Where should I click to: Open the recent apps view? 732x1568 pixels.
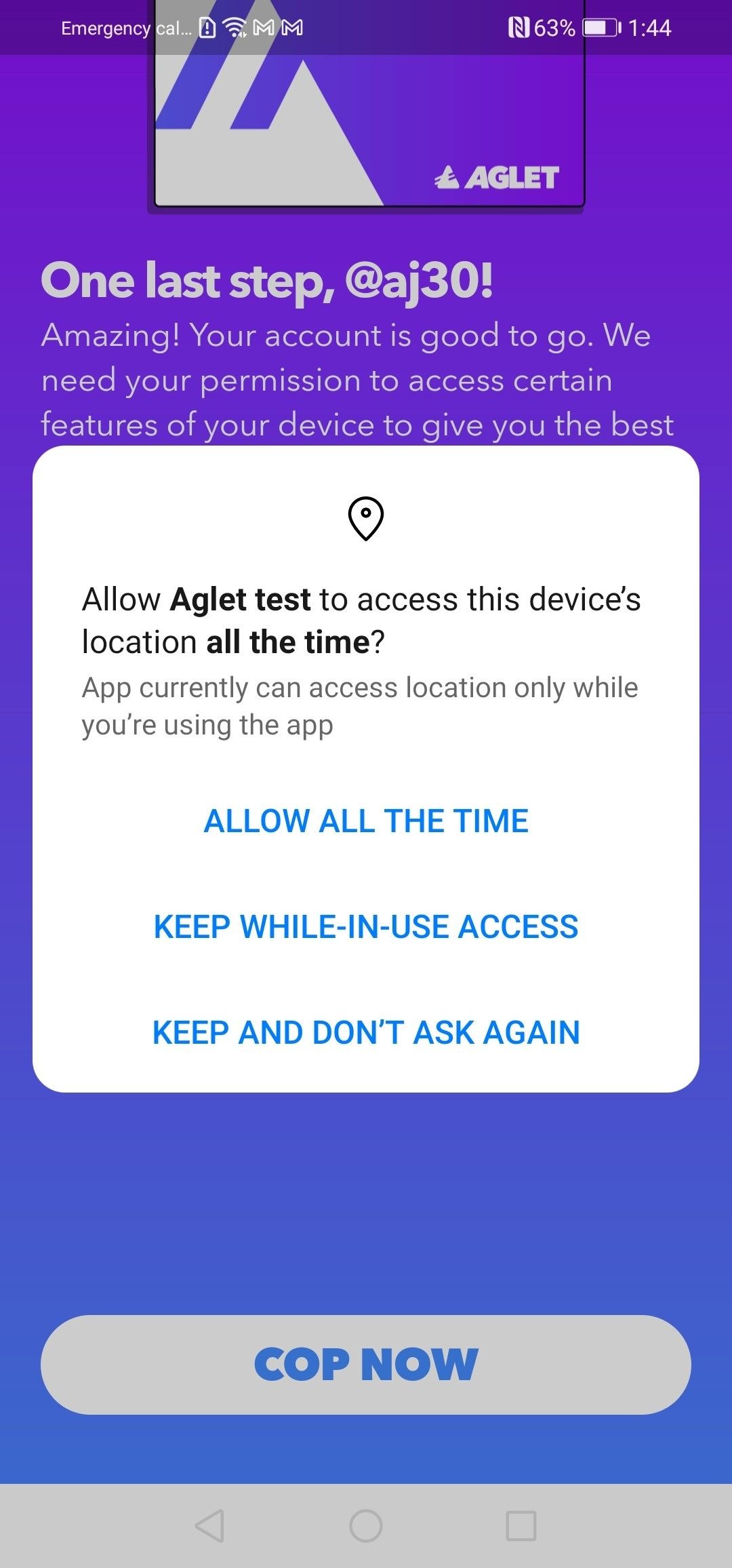point(521,1526)
